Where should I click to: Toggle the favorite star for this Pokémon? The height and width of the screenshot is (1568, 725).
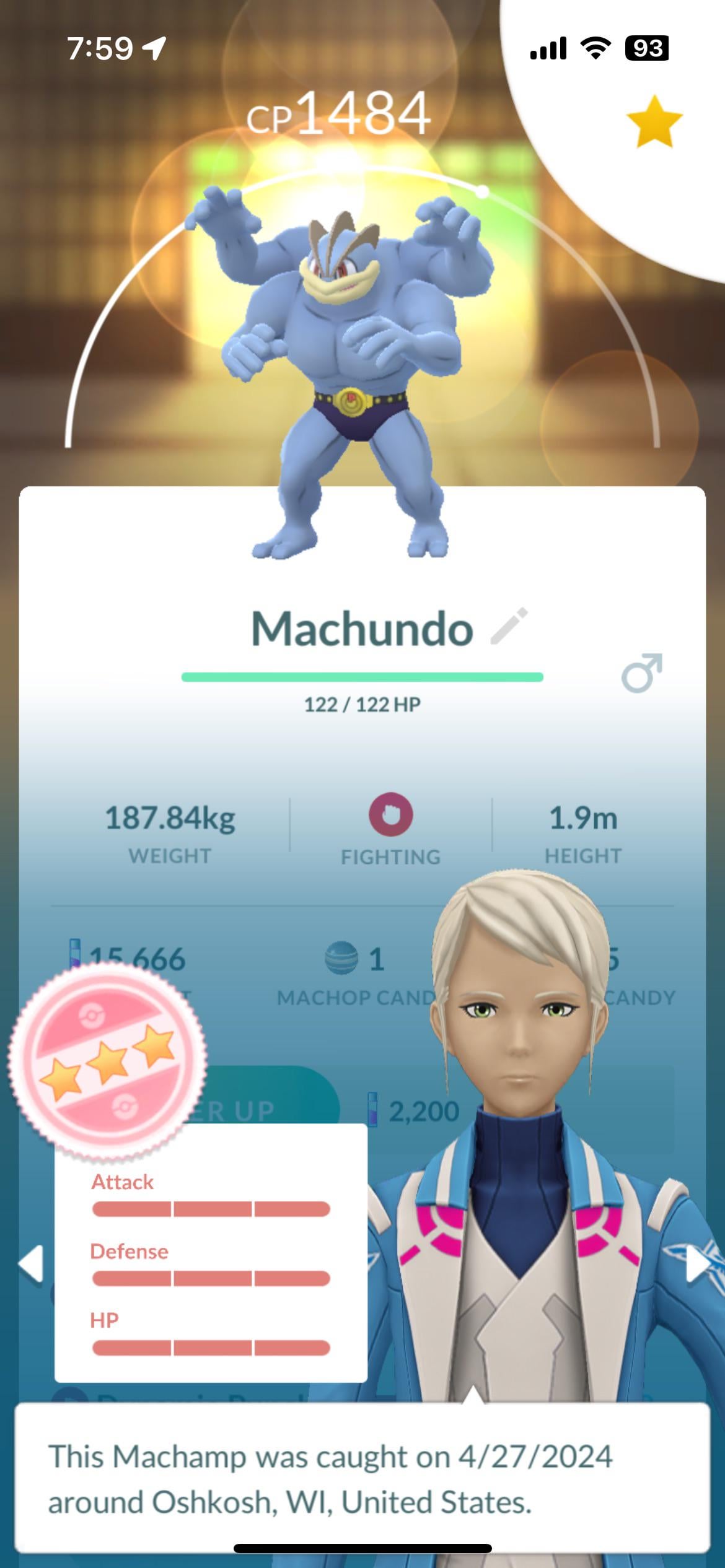pos(654,121)
